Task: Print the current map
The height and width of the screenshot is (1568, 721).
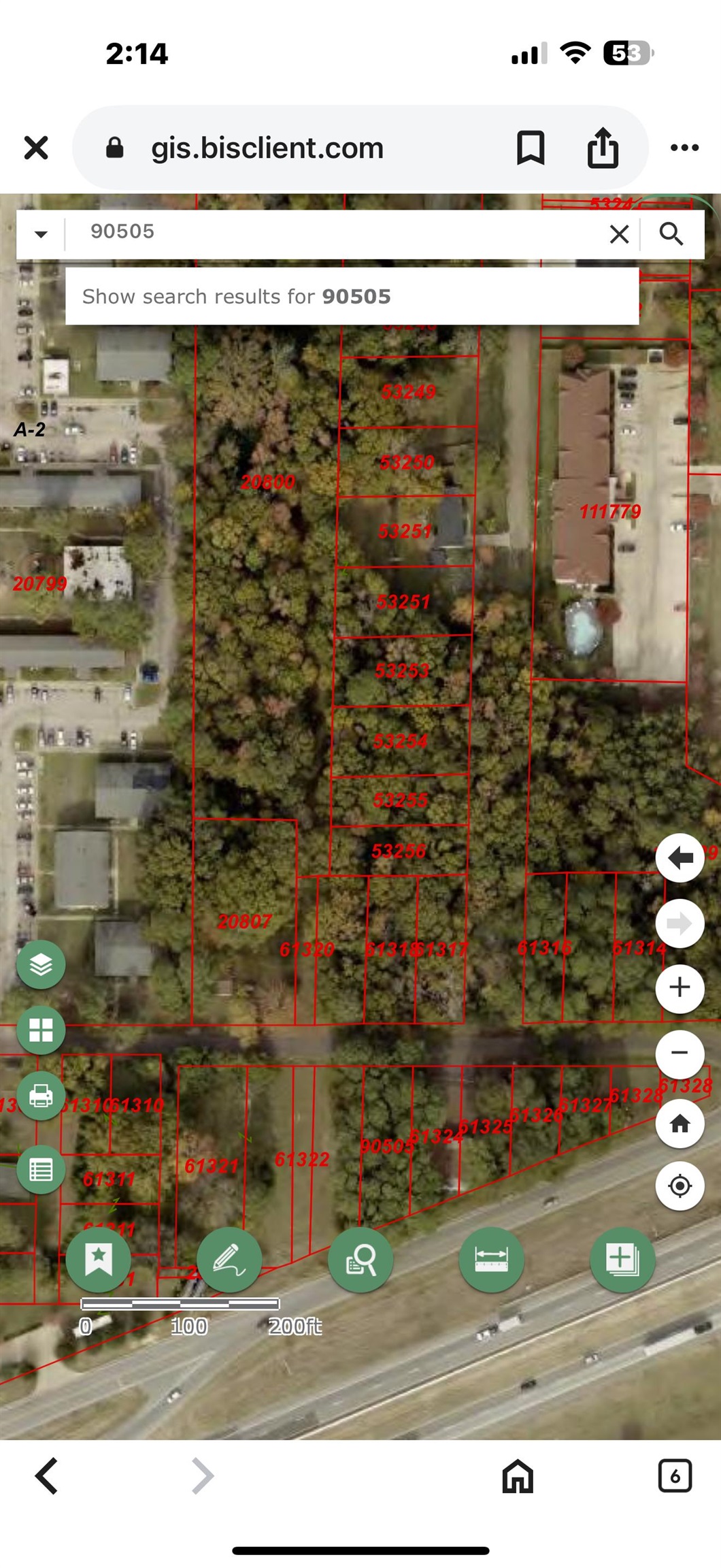Action: point(41,1096)
